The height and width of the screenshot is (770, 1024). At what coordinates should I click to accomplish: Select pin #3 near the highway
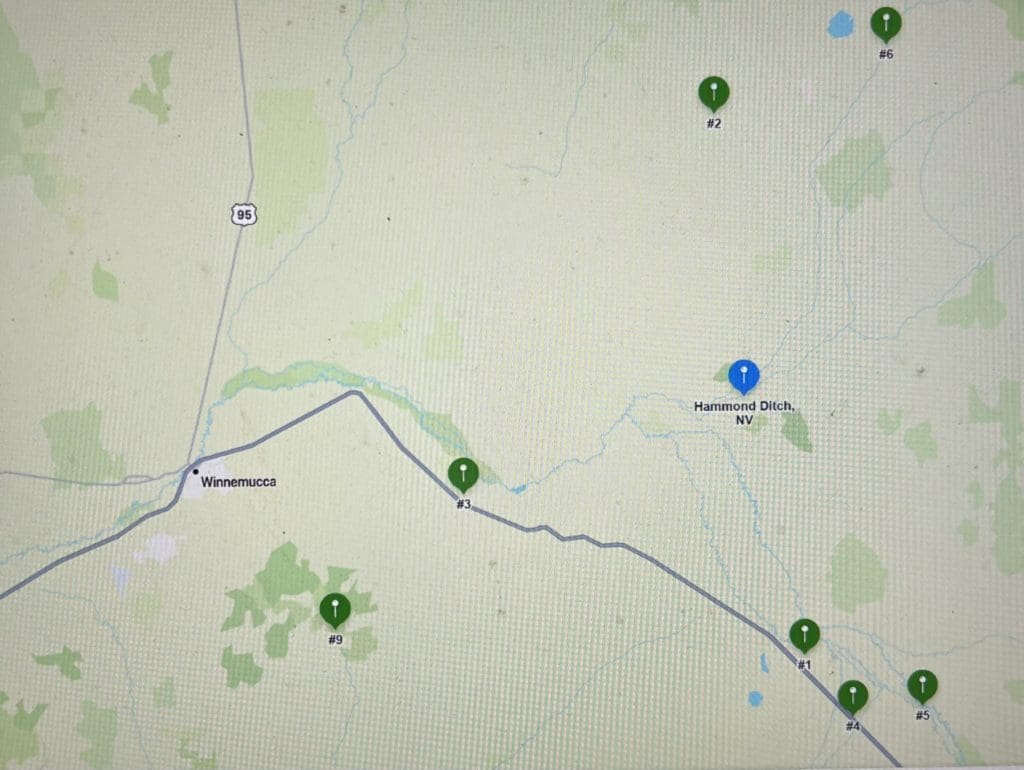[x=463, y=473]
